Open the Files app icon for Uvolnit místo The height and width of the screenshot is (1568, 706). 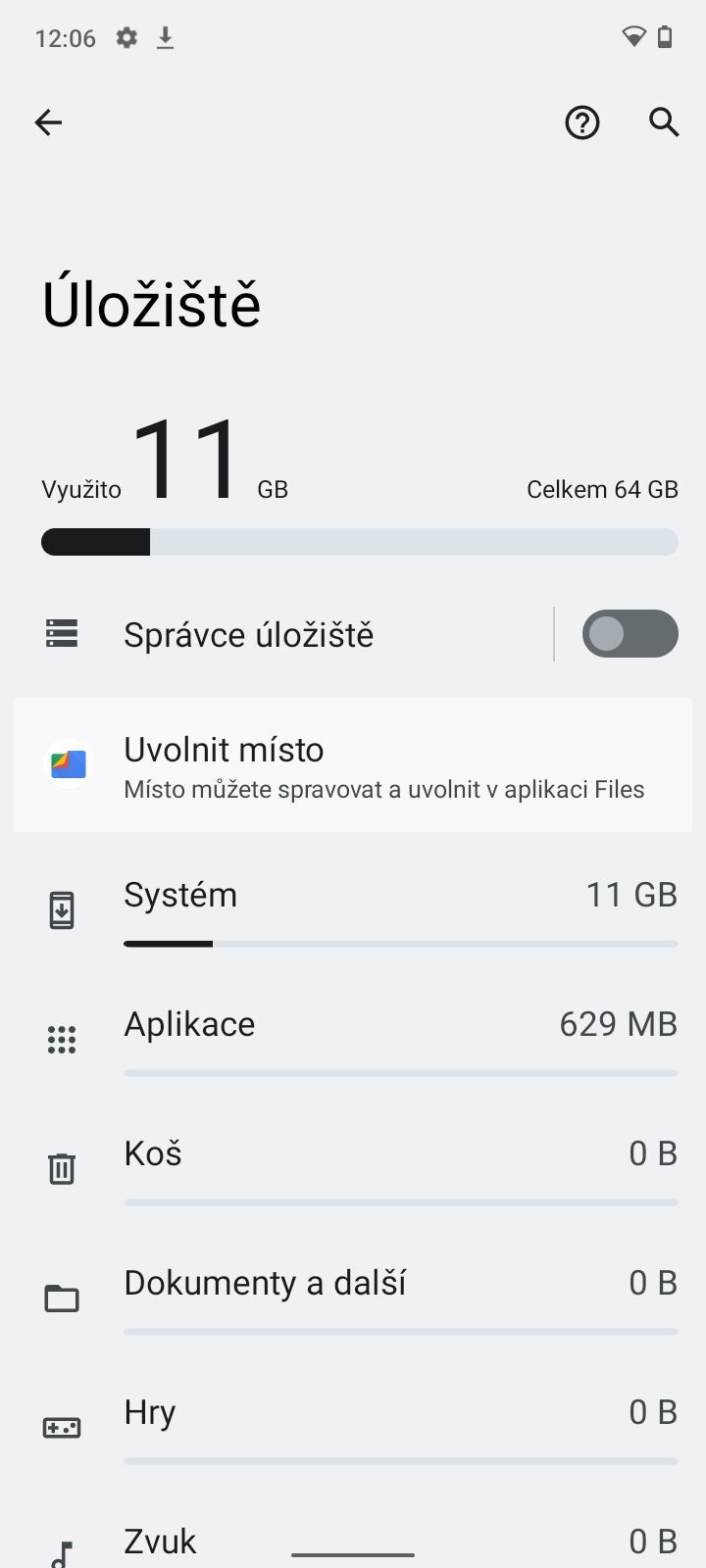click(67, 764)
